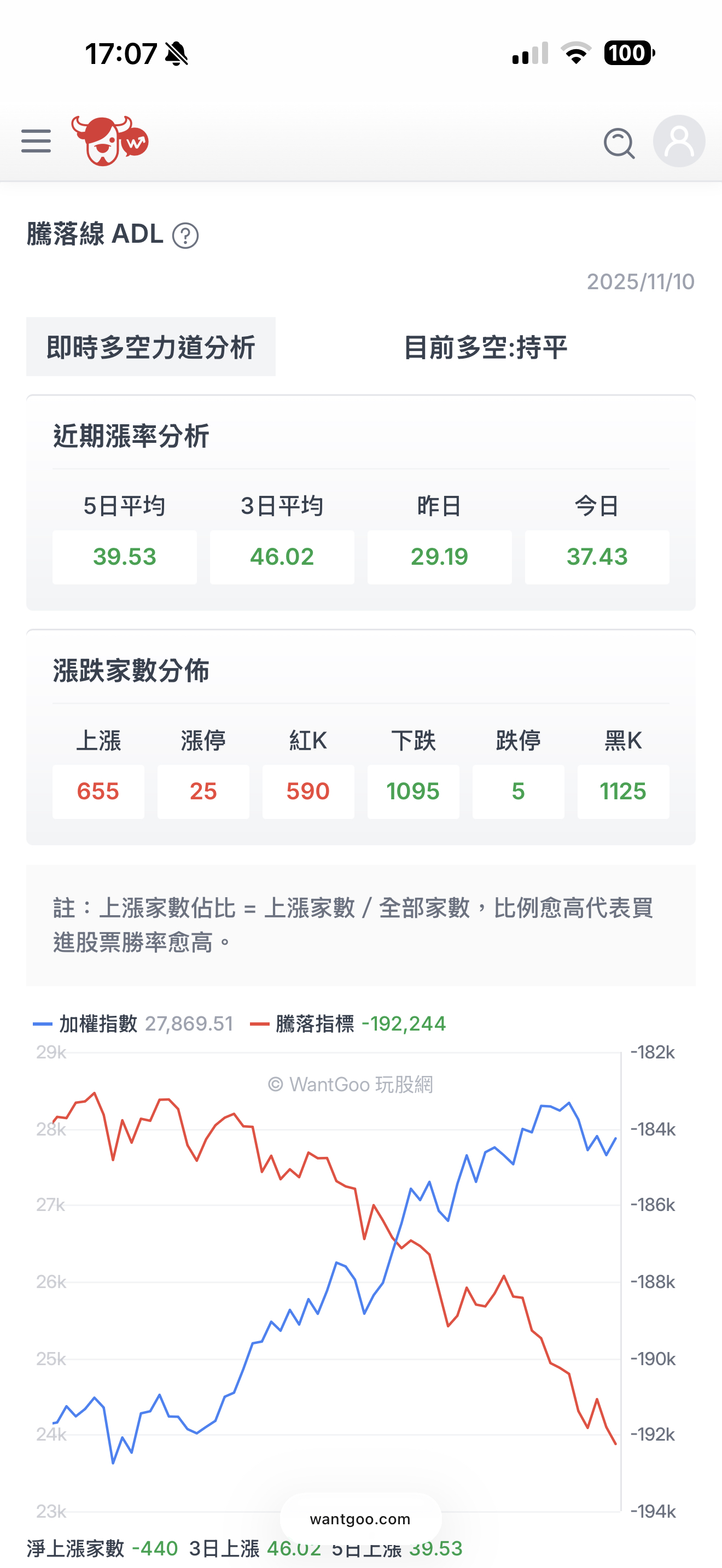This screenshot has height=1568, width=722.
Task: Tap the WantGoo bull logo home link
Action: click(x=109, y=141)
